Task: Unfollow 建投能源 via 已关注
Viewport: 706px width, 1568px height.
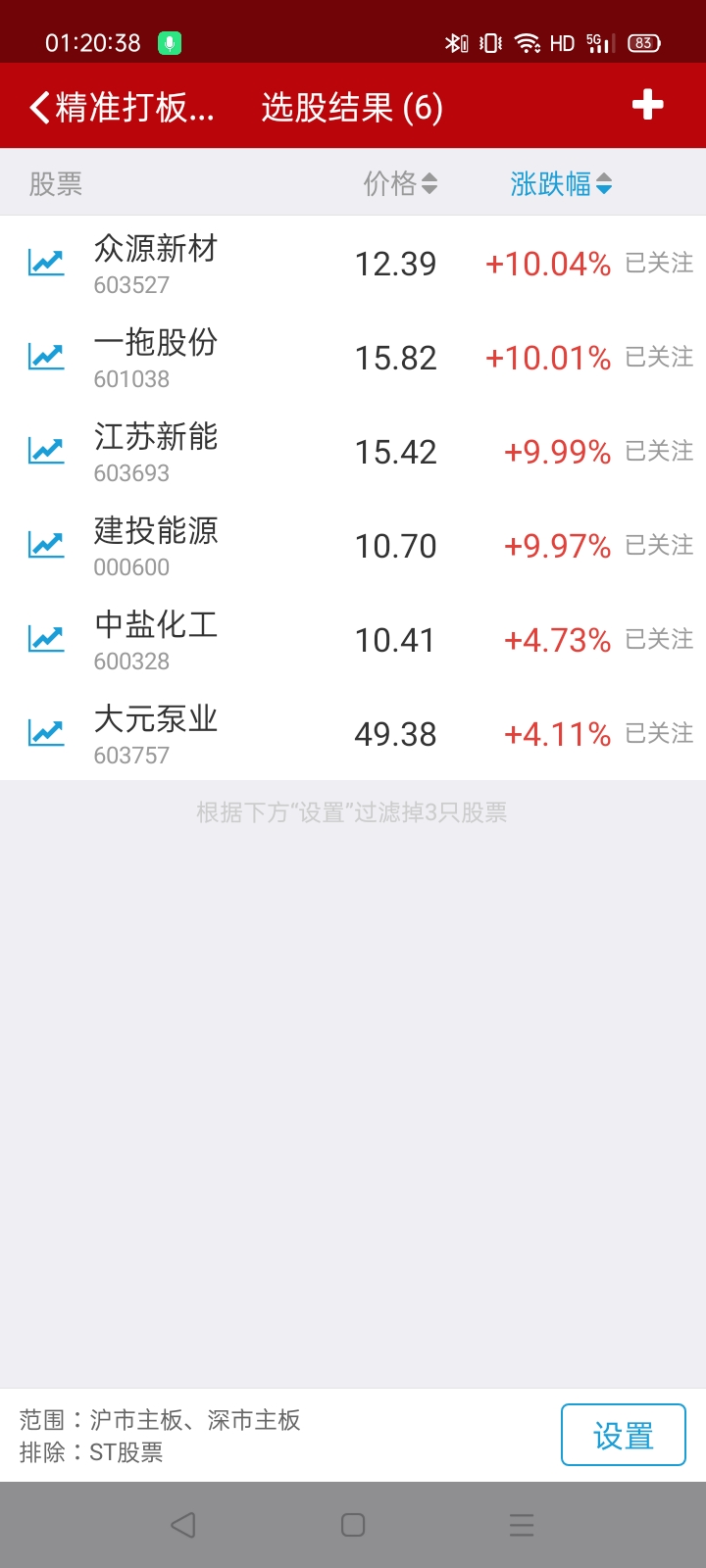Action: pyautogui.click(x=659, y=545)
